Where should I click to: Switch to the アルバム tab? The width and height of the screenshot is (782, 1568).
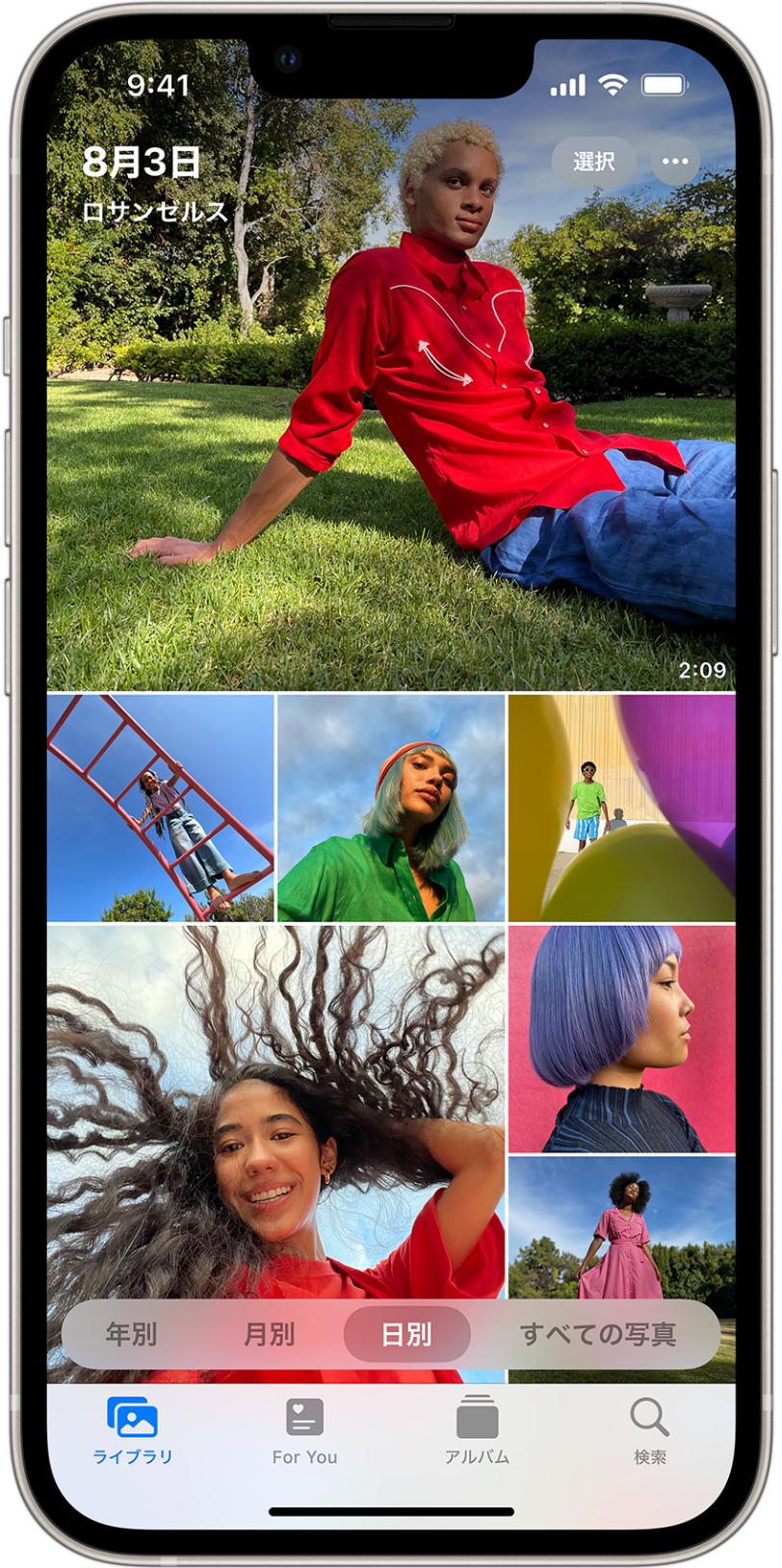[477, 1430]
